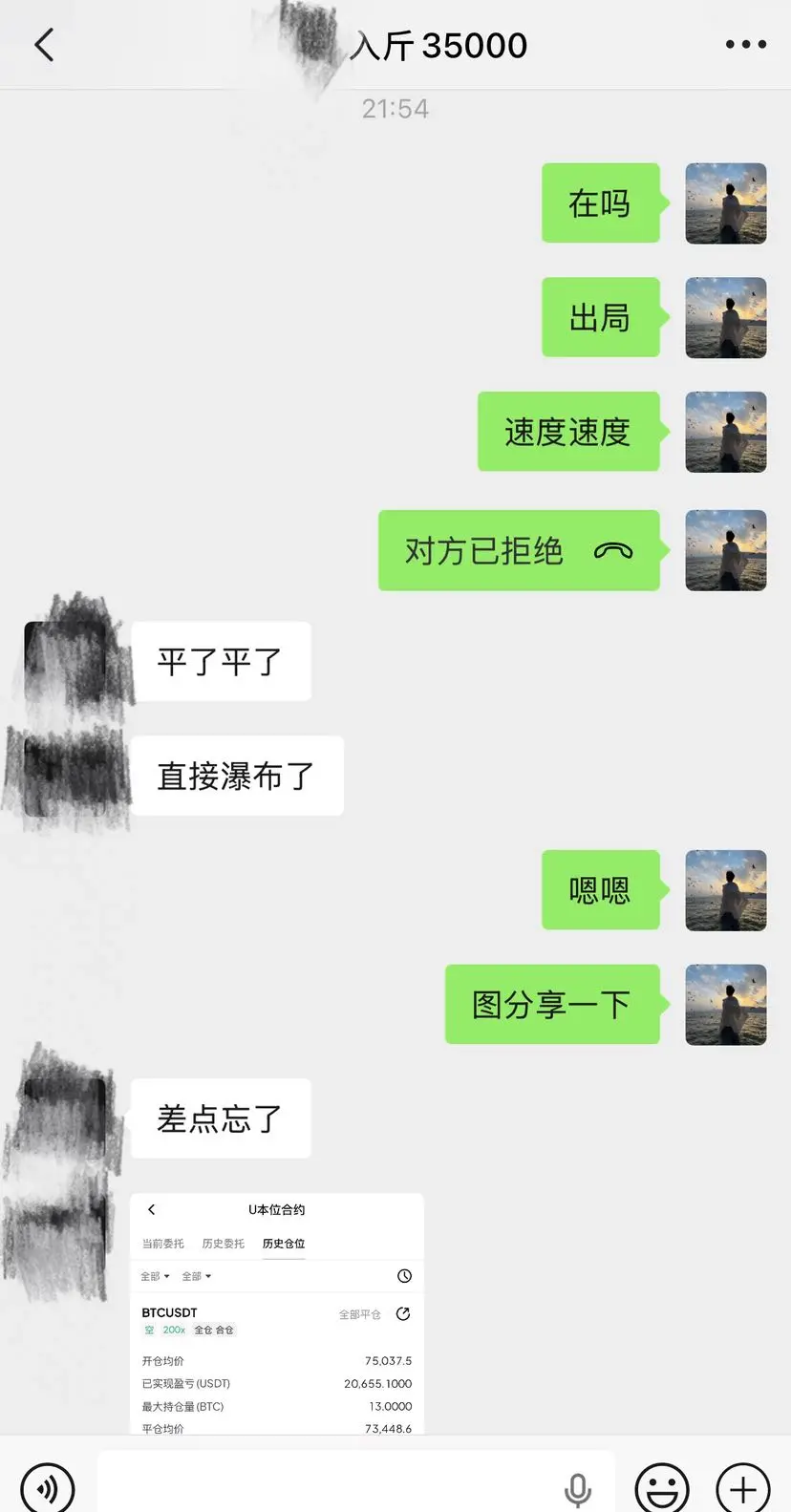Screen dimensions: 791x1512
Task: Tap the 全部平仓 close-all-positions button
Action: pyautogui.click(x=358, y=1313)
